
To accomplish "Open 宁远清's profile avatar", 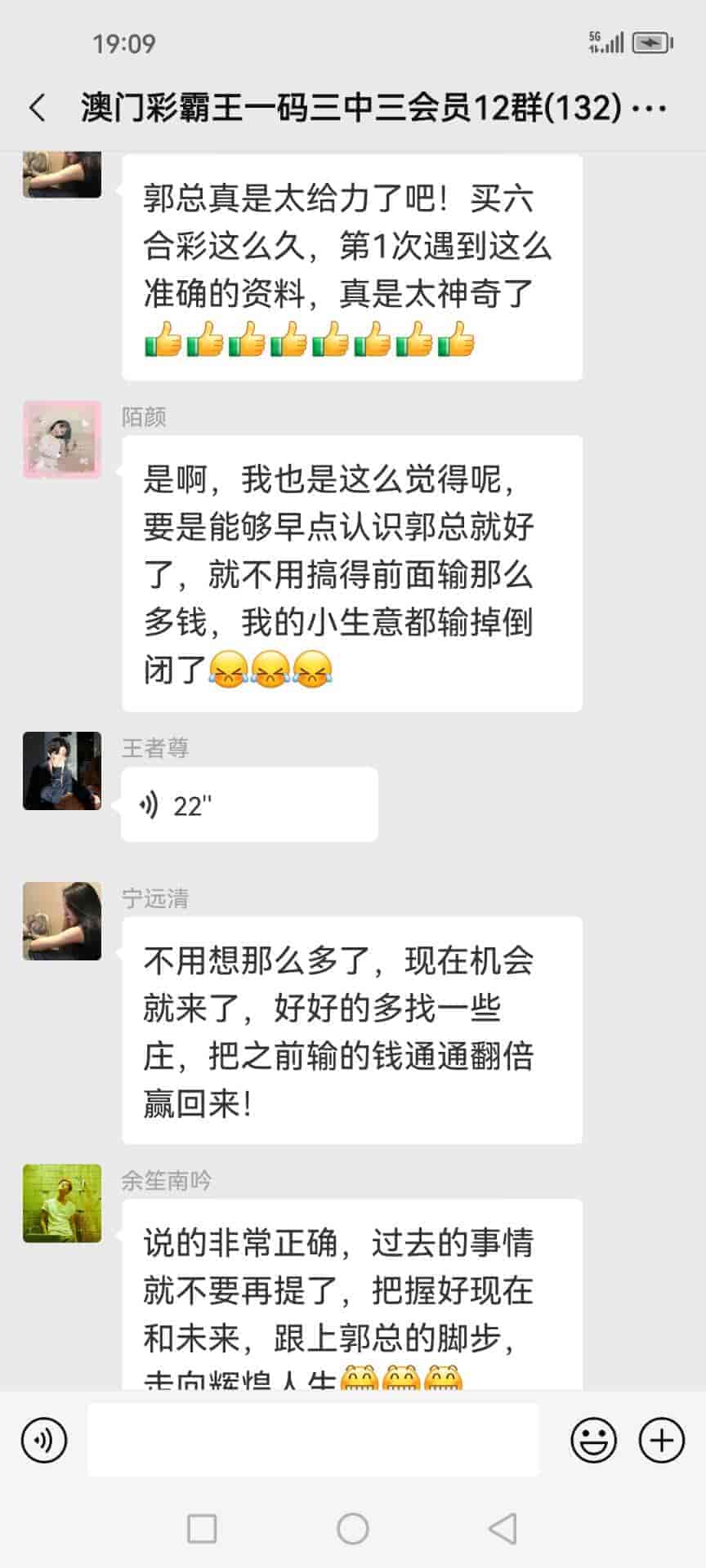I will click(62, 921).
